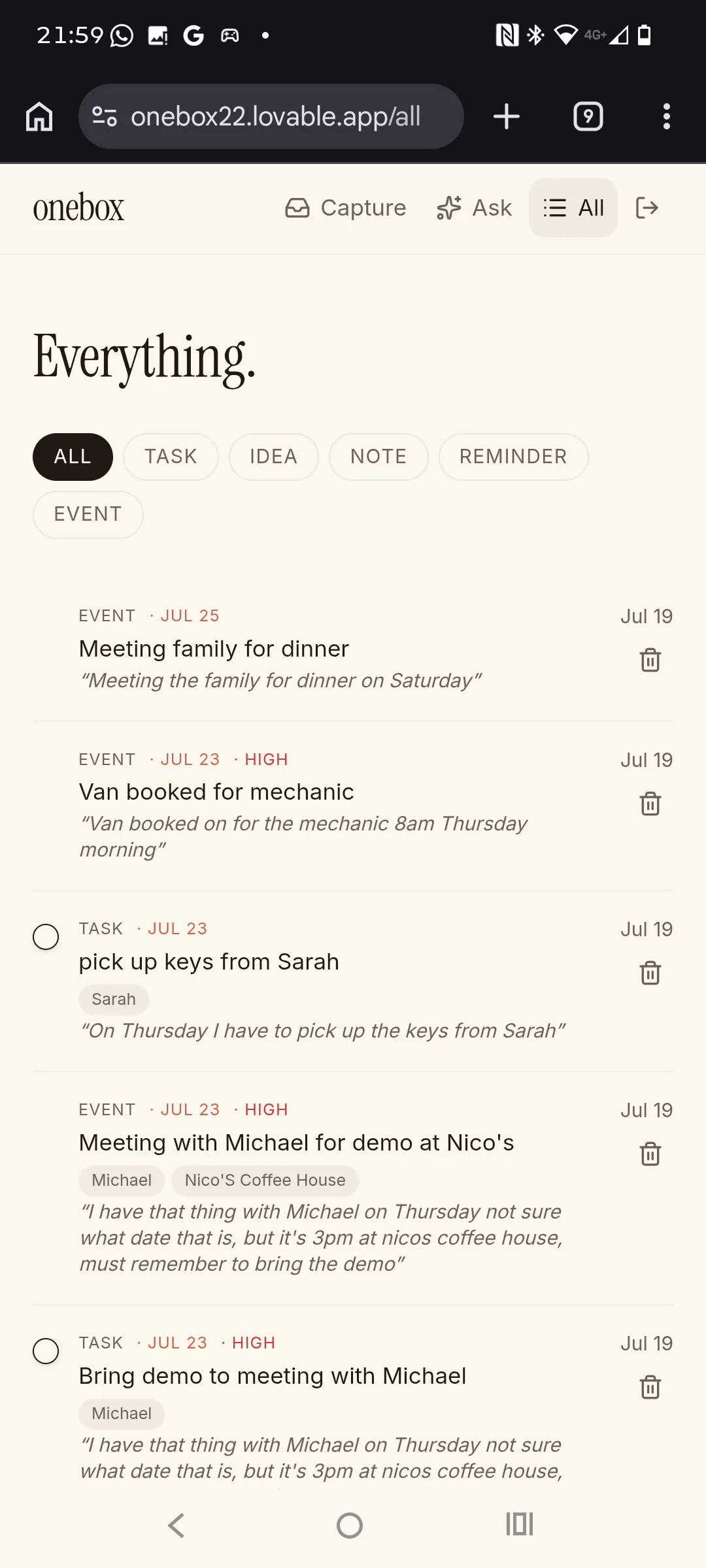The image size is (706, 1568).
Task: Open a new browser tab
Action: pyautogui.click(x=507, y=116)
